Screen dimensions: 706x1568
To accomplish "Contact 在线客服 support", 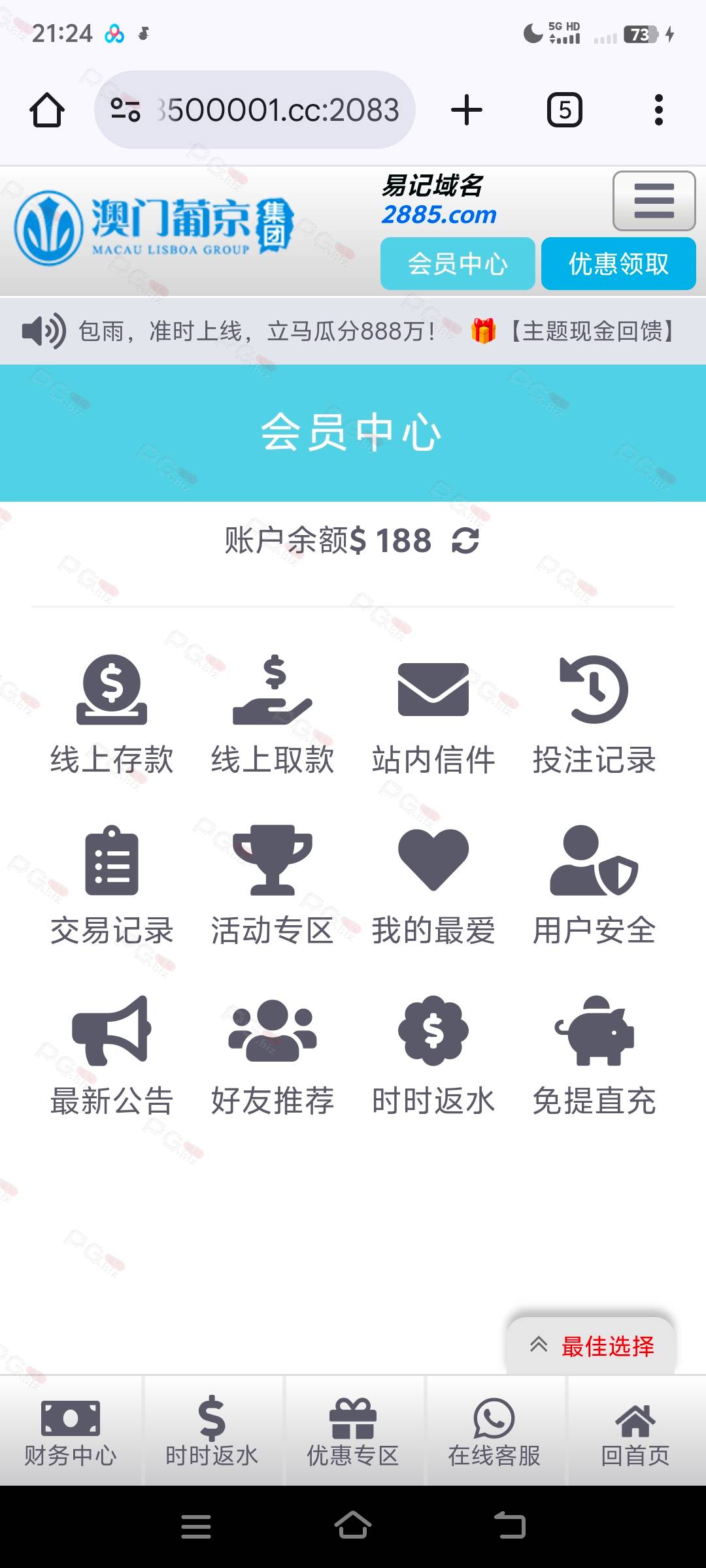I will pyautogui.click(x=494, y=1431).
